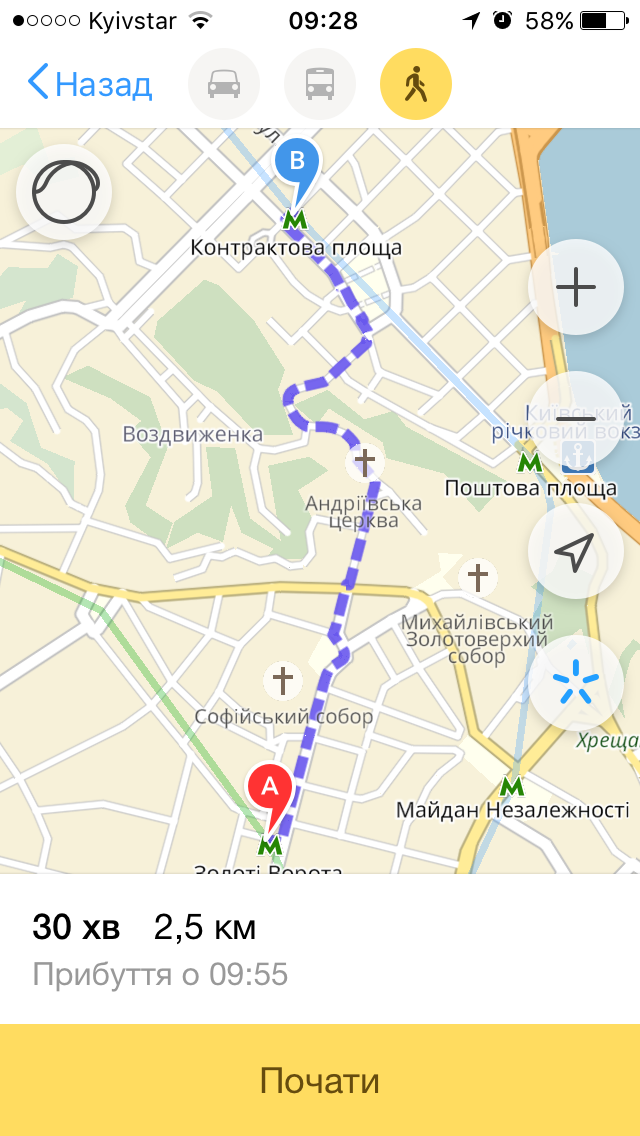Image resolution: width=640 pixels, height=1136 pixels.
Task: Open the blue voice assistant button
Action: click(576, 684)
